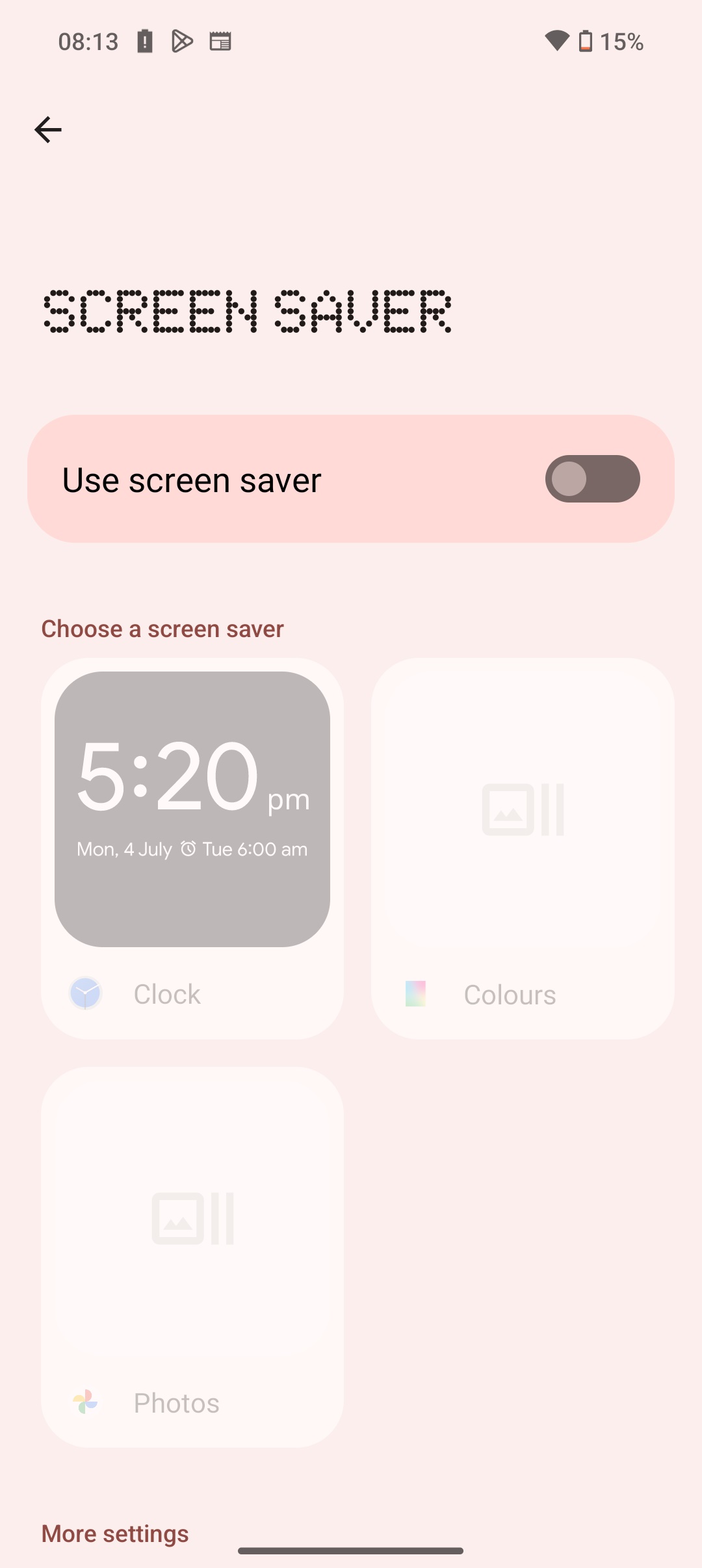Choose the Colours screen saver card
The image size is (702, 1568).
pos(523,848)
